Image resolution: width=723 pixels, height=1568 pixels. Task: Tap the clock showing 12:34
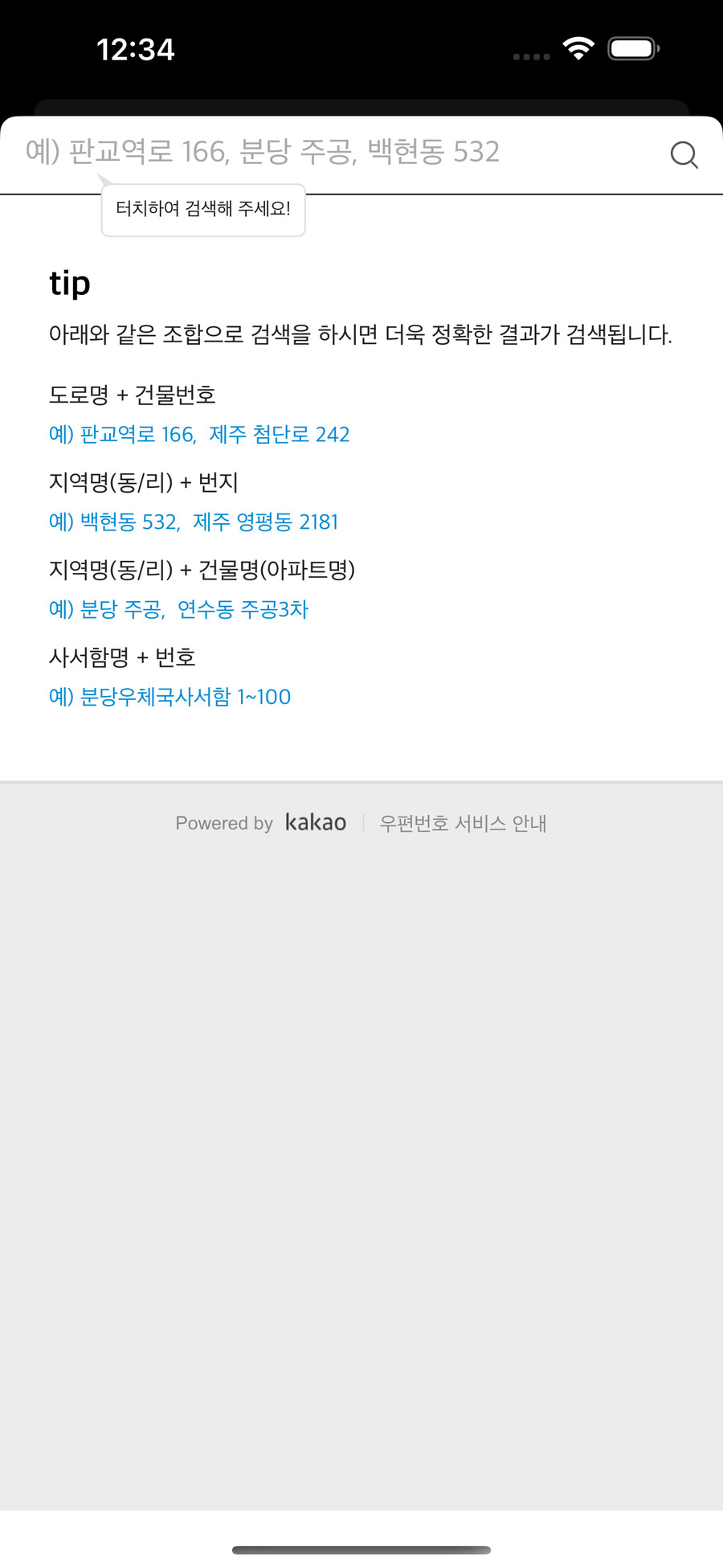(135, 49)
